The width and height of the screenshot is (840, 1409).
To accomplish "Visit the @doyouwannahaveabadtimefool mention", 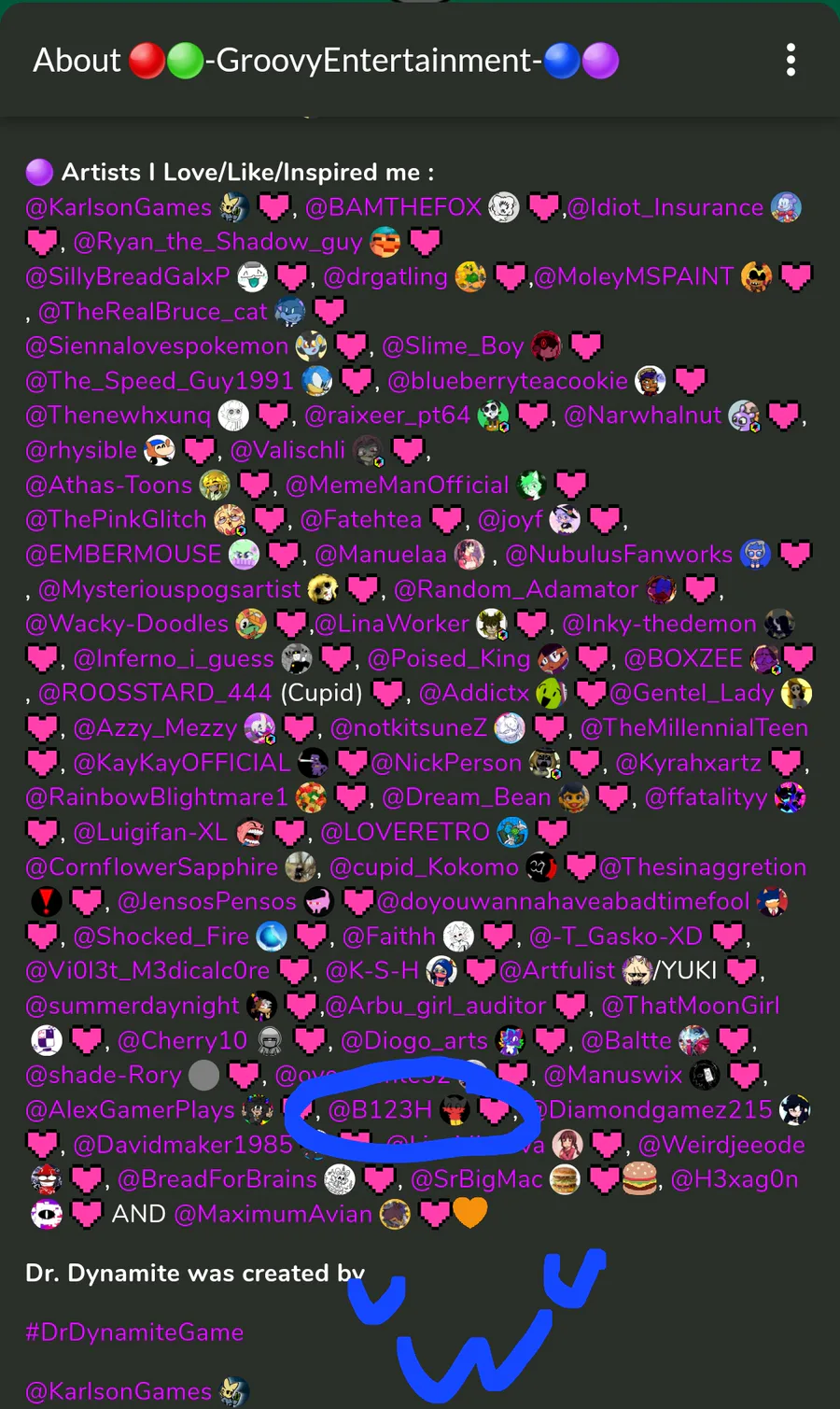I will pyautogui.click(x=564, y=902).
